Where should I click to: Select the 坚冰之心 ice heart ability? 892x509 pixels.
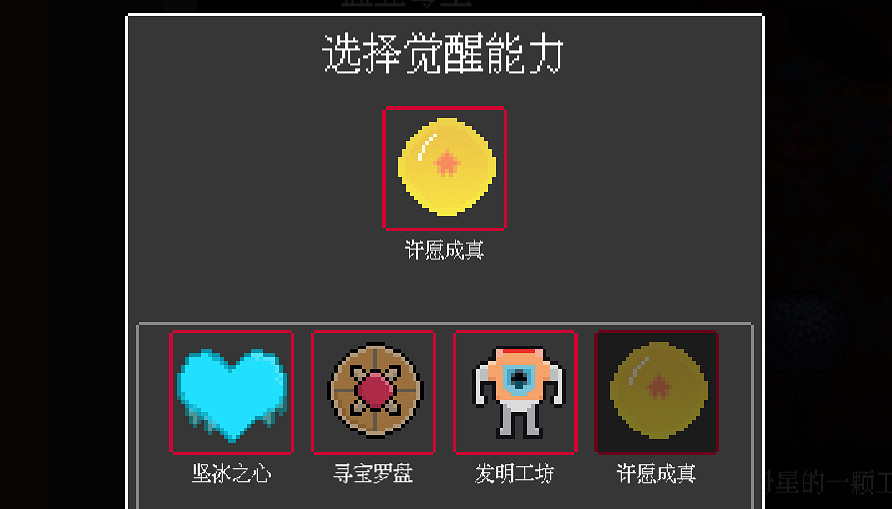[231, 392]
